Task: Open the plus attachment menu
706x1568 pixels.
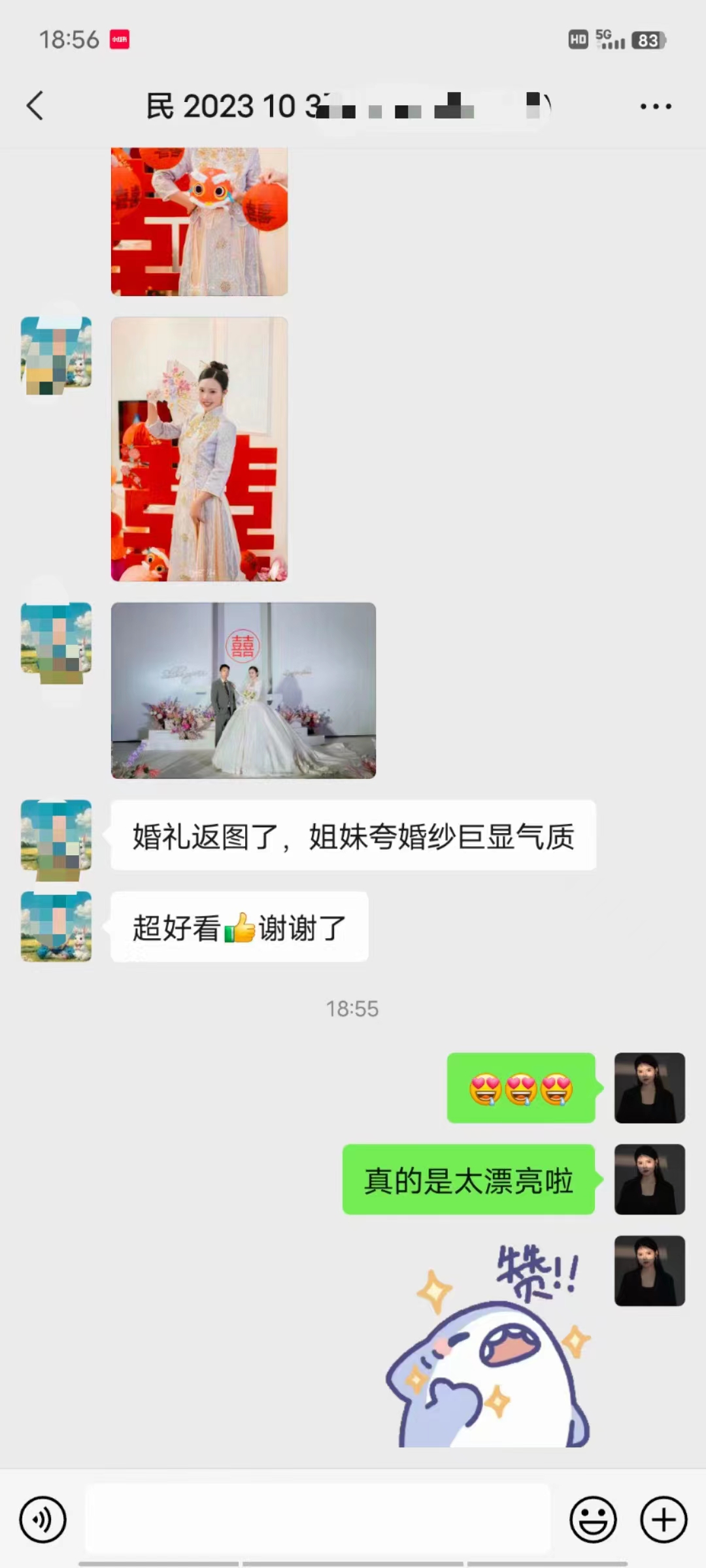Action: (664, 1520)
